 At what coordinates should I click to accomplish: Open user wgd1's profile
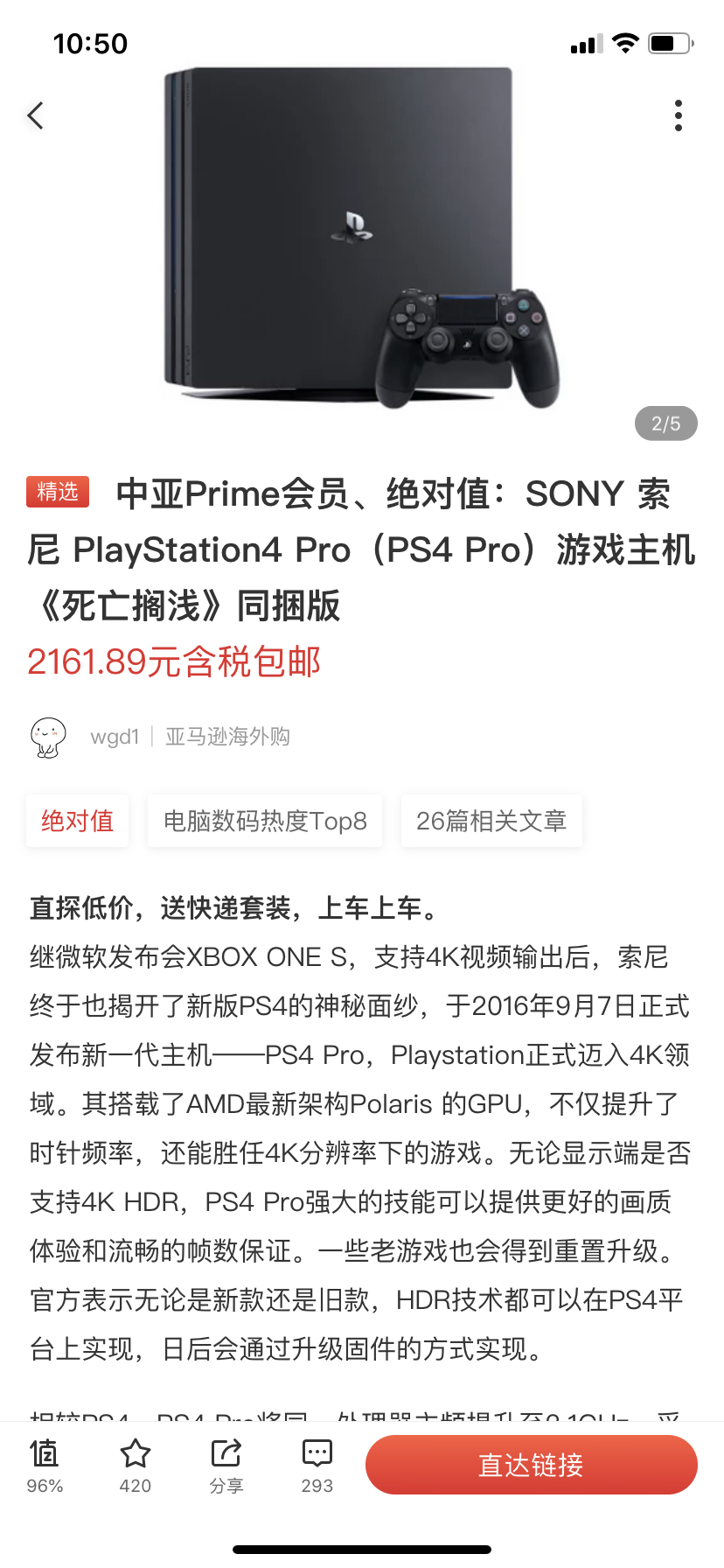[115, 737]
